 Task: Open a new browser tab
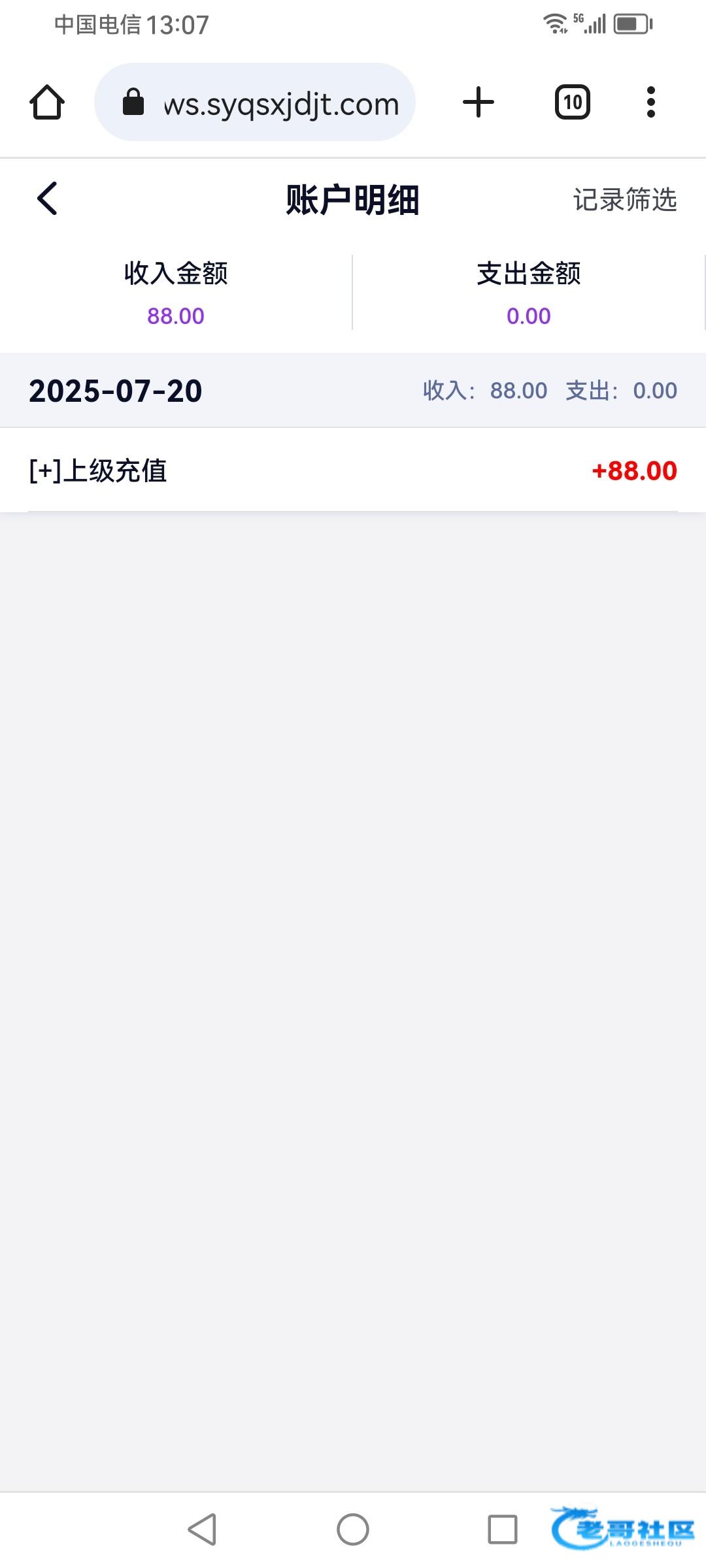click(x=479, y=103)
